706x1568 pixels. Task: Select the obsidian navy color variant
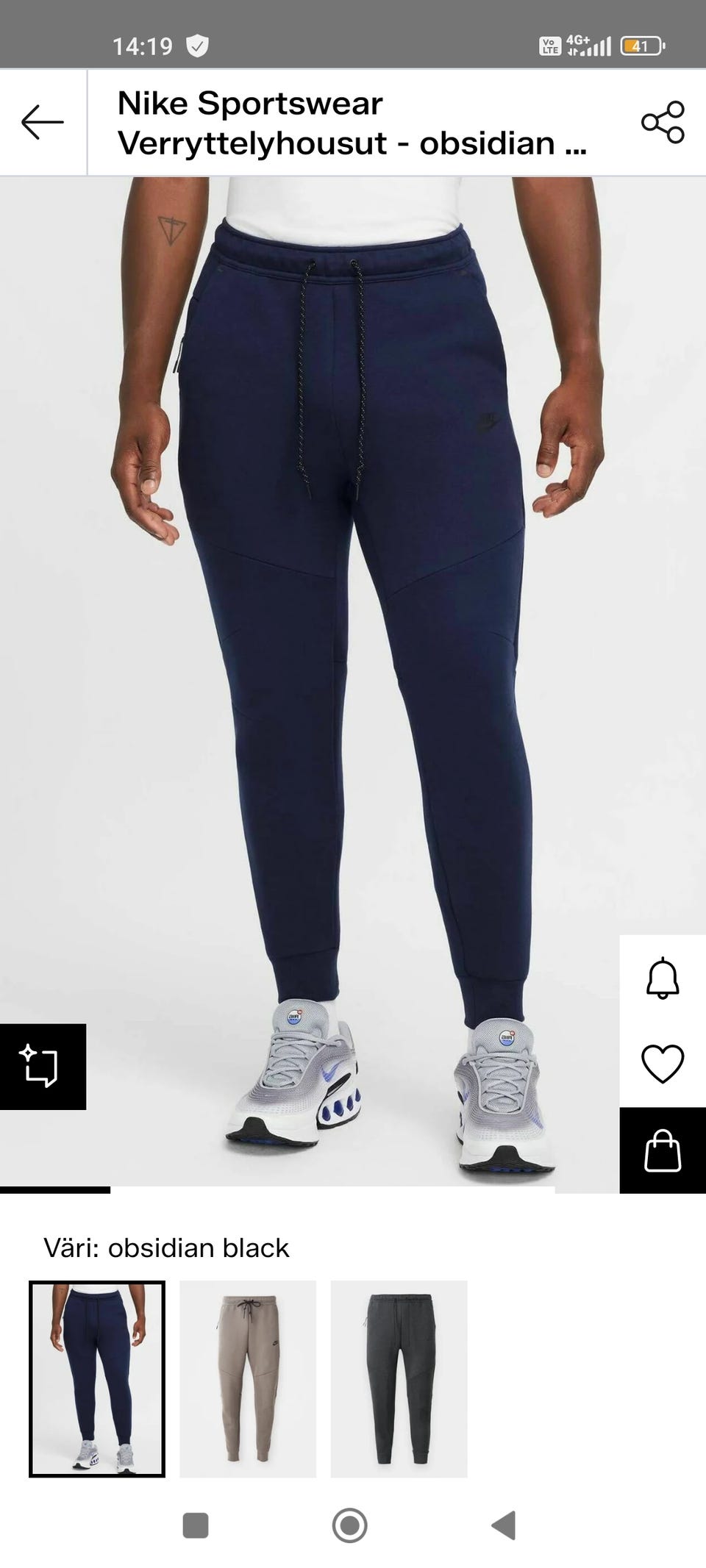pyautogui.click(x=97, y=1378)
